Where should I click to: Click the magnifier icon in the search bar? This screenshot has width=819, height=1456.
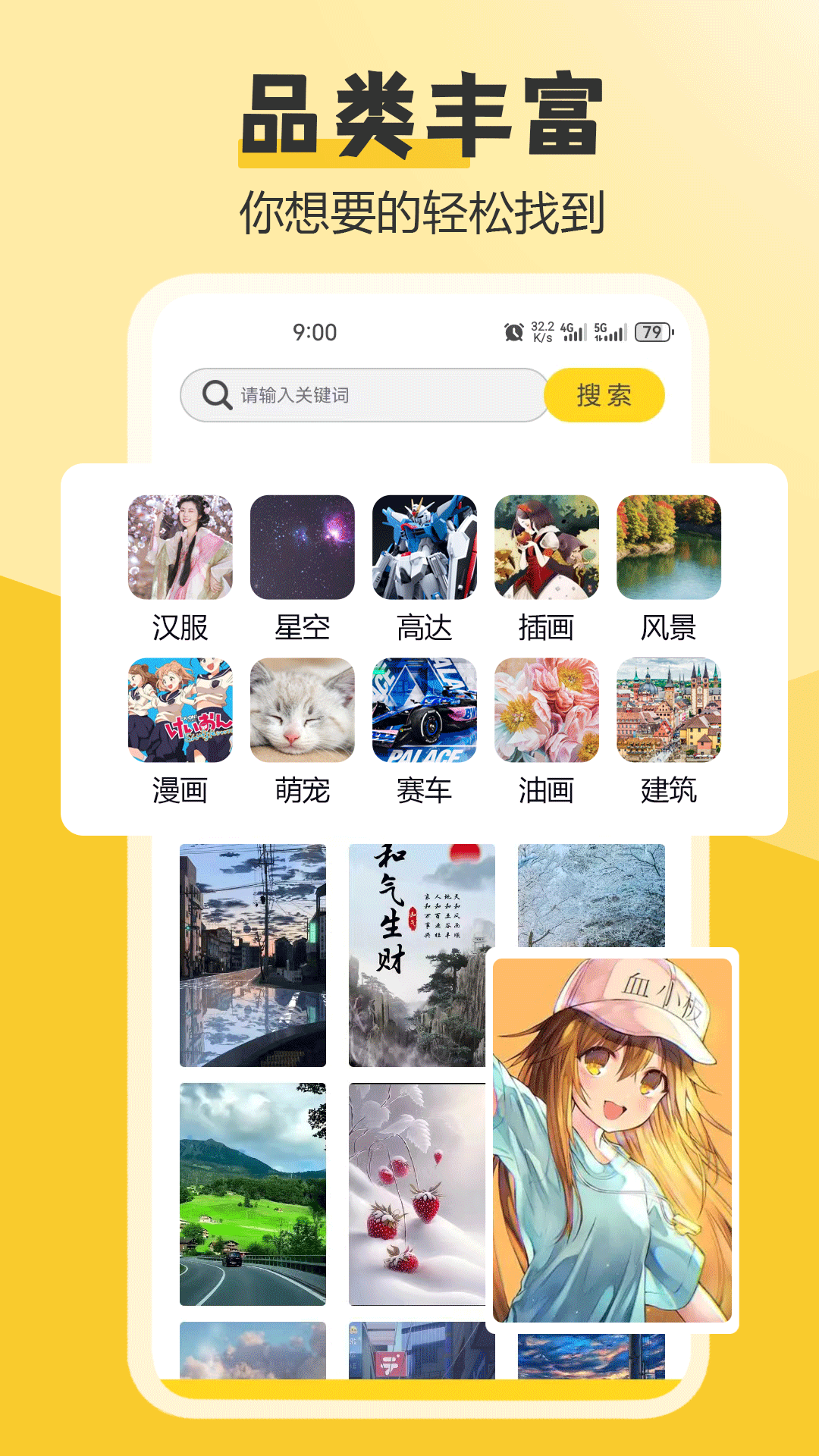point(216,394)
